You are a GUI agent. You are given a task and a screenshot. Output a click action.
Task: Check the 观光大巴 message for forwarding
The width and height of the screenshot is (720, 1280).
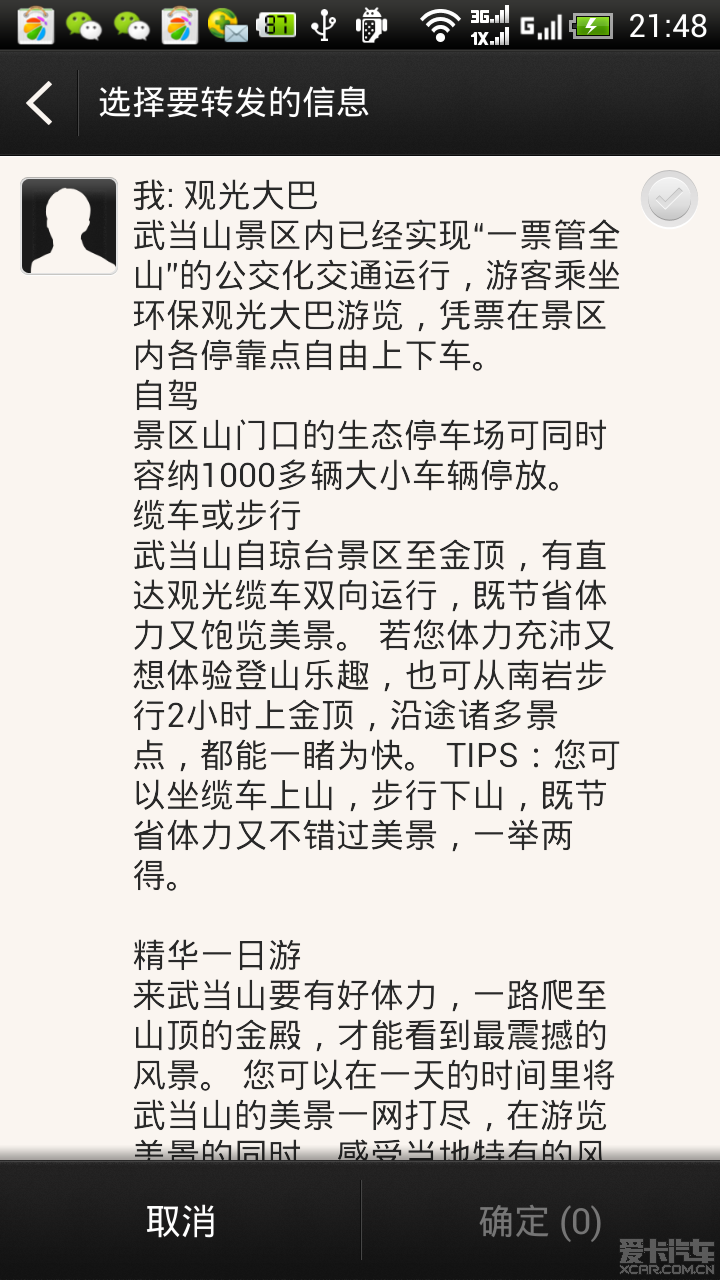click(669, 199)
